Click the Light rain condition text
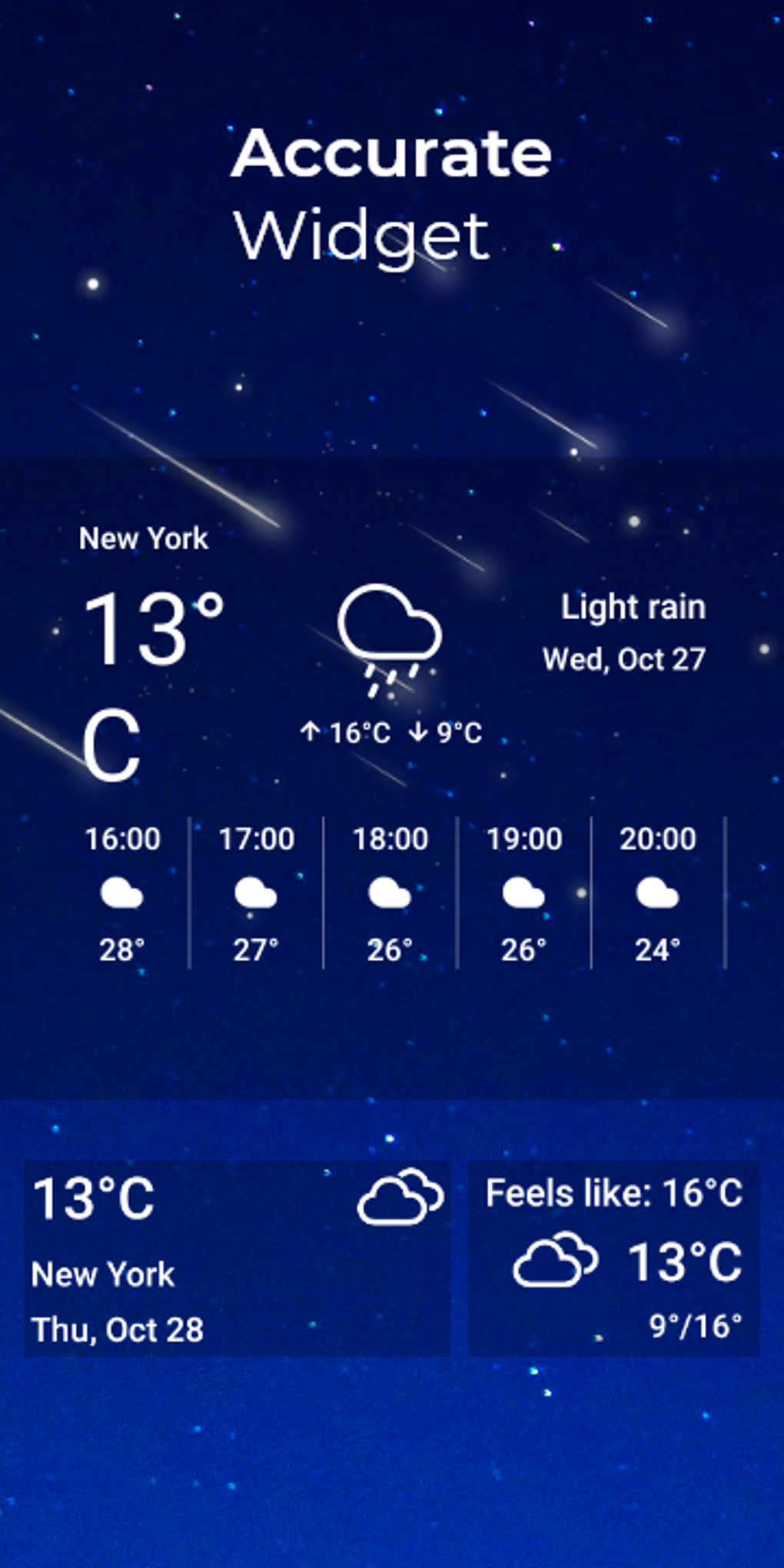 633,606
